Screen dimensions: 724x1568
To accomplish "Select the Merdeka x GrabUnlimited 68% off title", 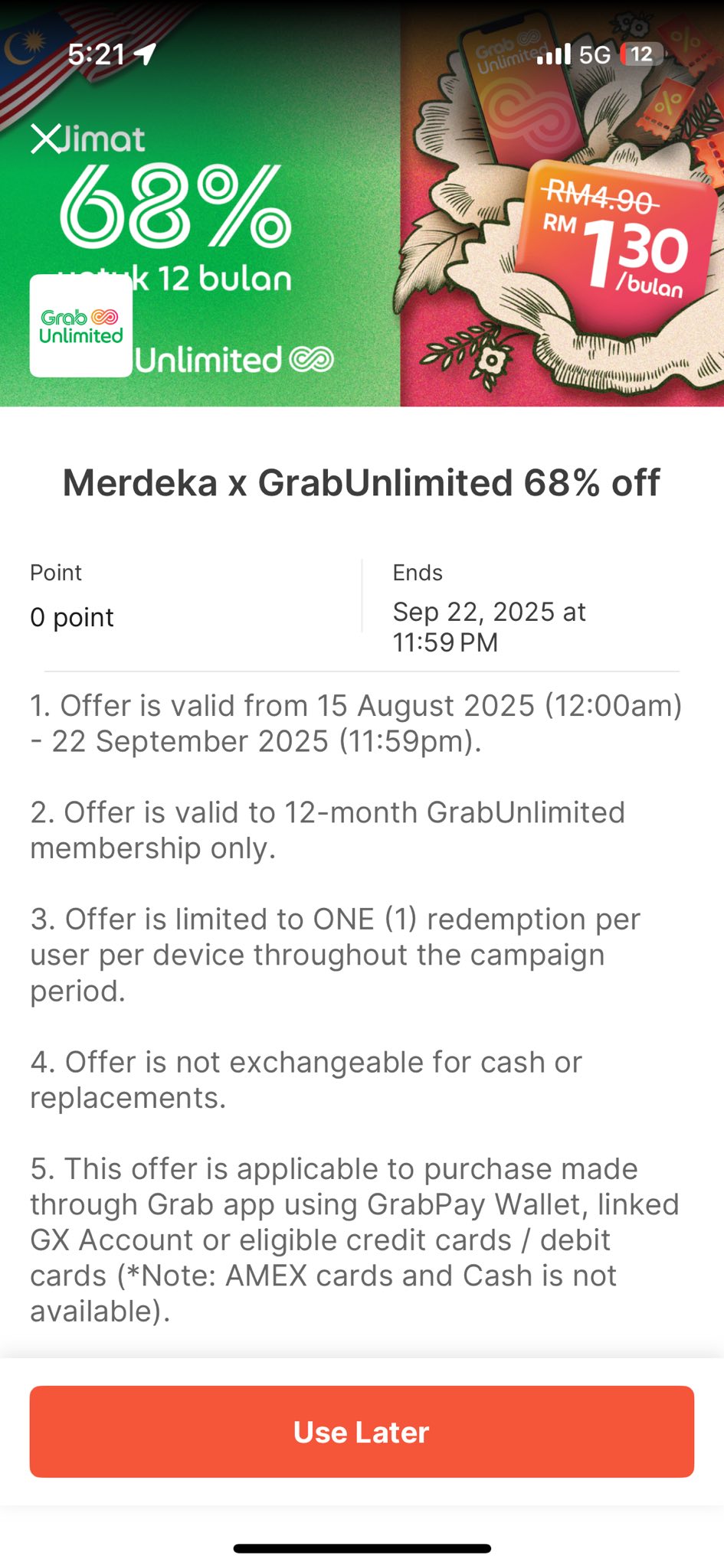I will tap(362, 482).
